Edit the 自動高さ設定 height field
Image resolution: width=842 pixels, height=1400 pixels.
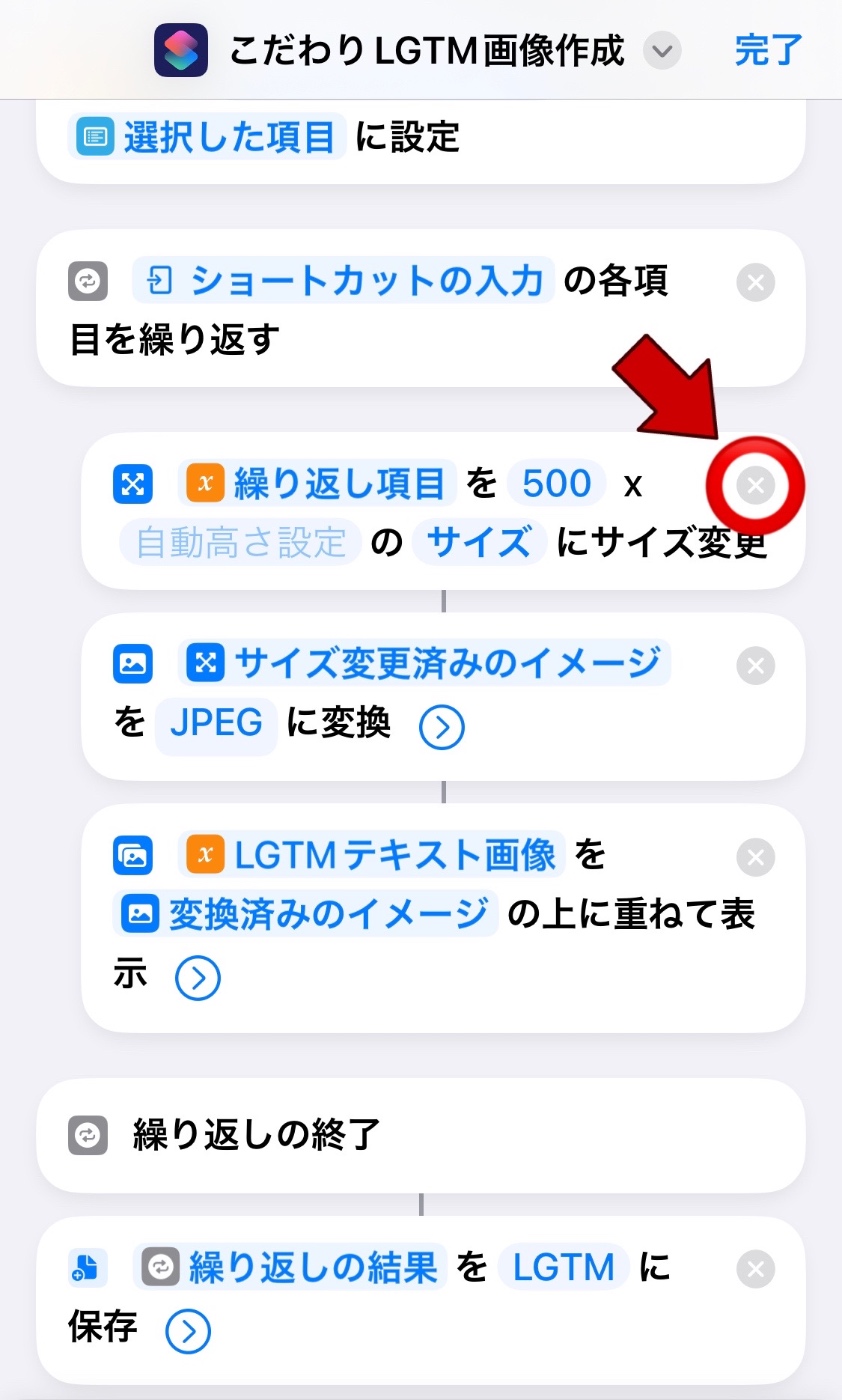tap(240, 543)
